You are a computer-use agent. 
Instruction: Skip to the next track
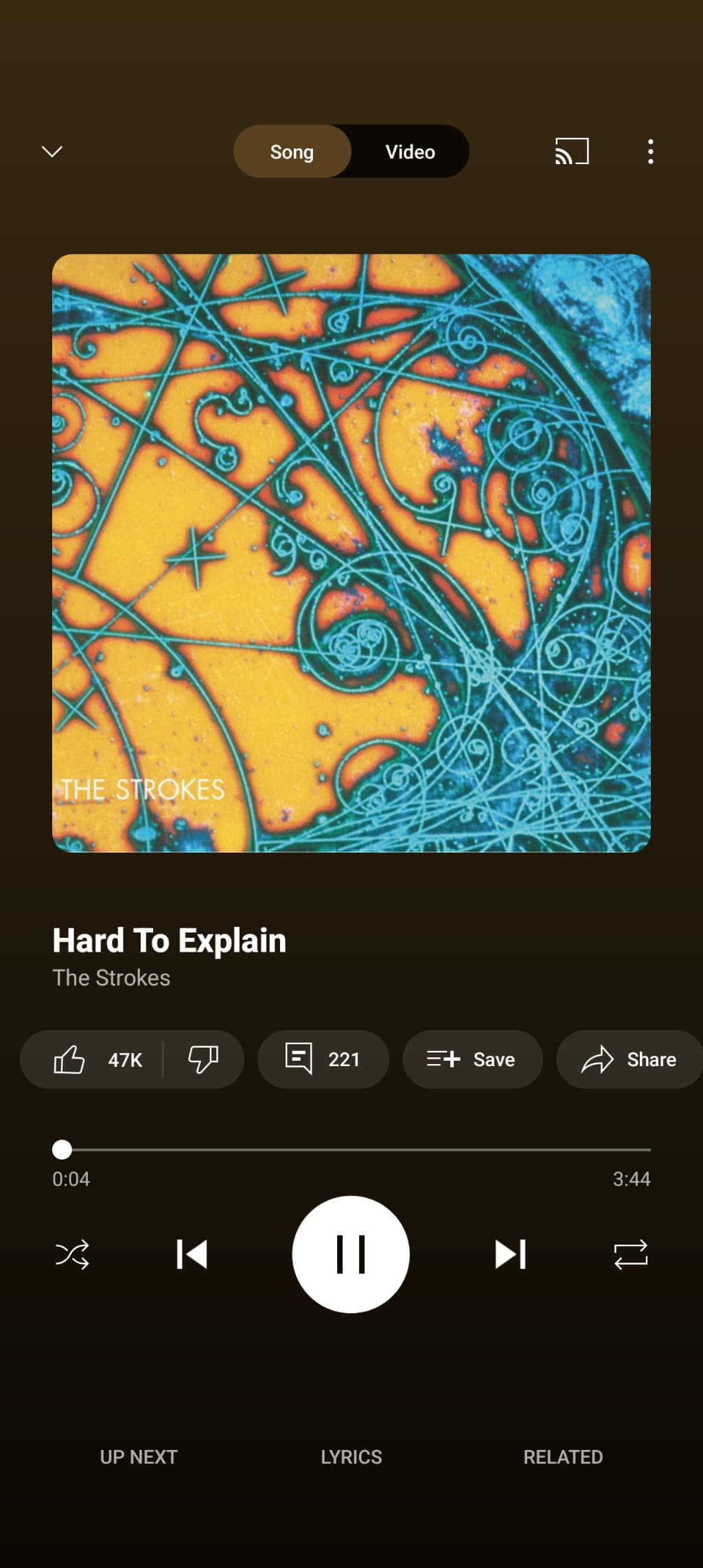510,1254
